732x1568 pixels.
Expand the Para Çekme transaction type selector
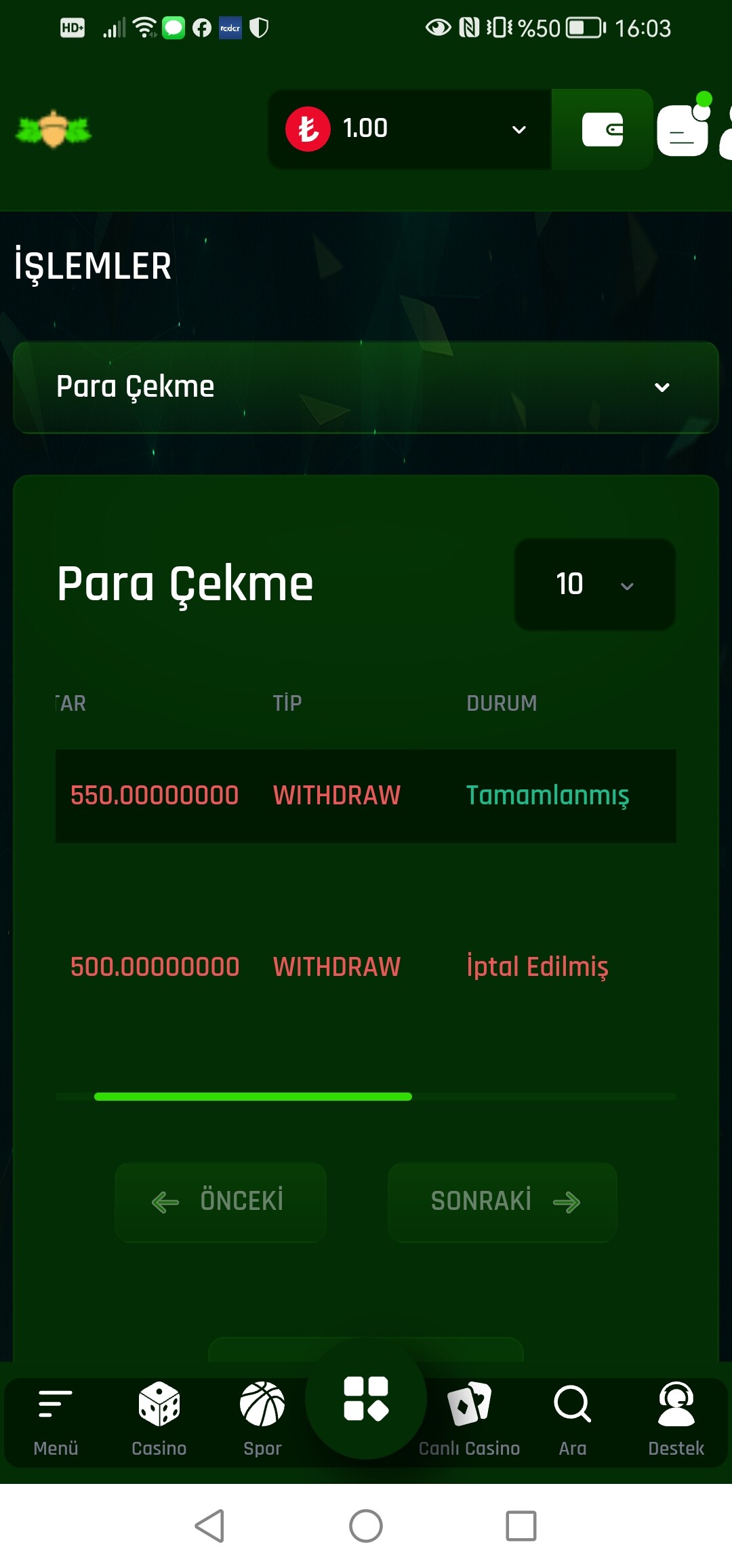tap(366, 387)
